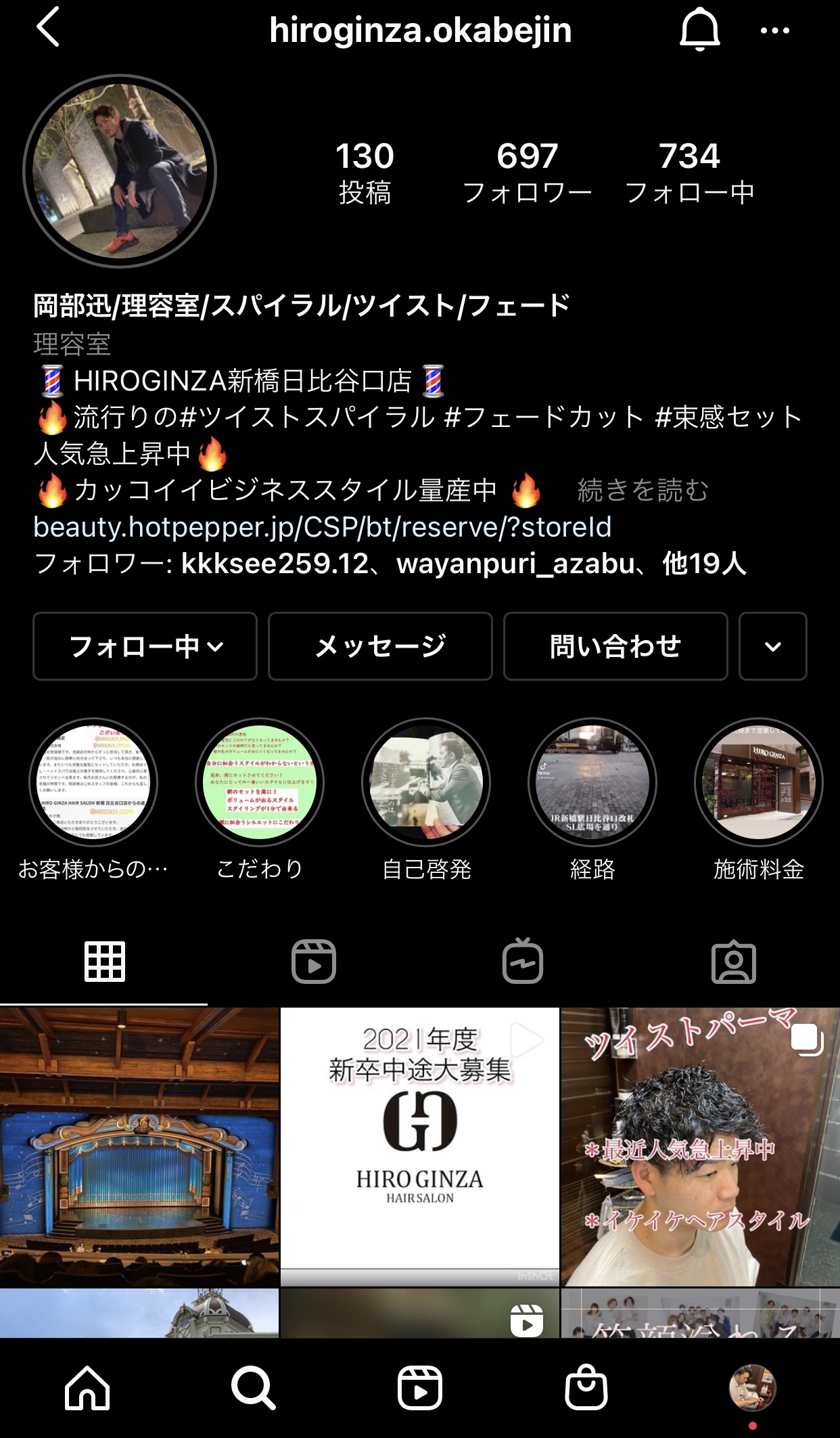View the 734 following list

click(689, 173)
